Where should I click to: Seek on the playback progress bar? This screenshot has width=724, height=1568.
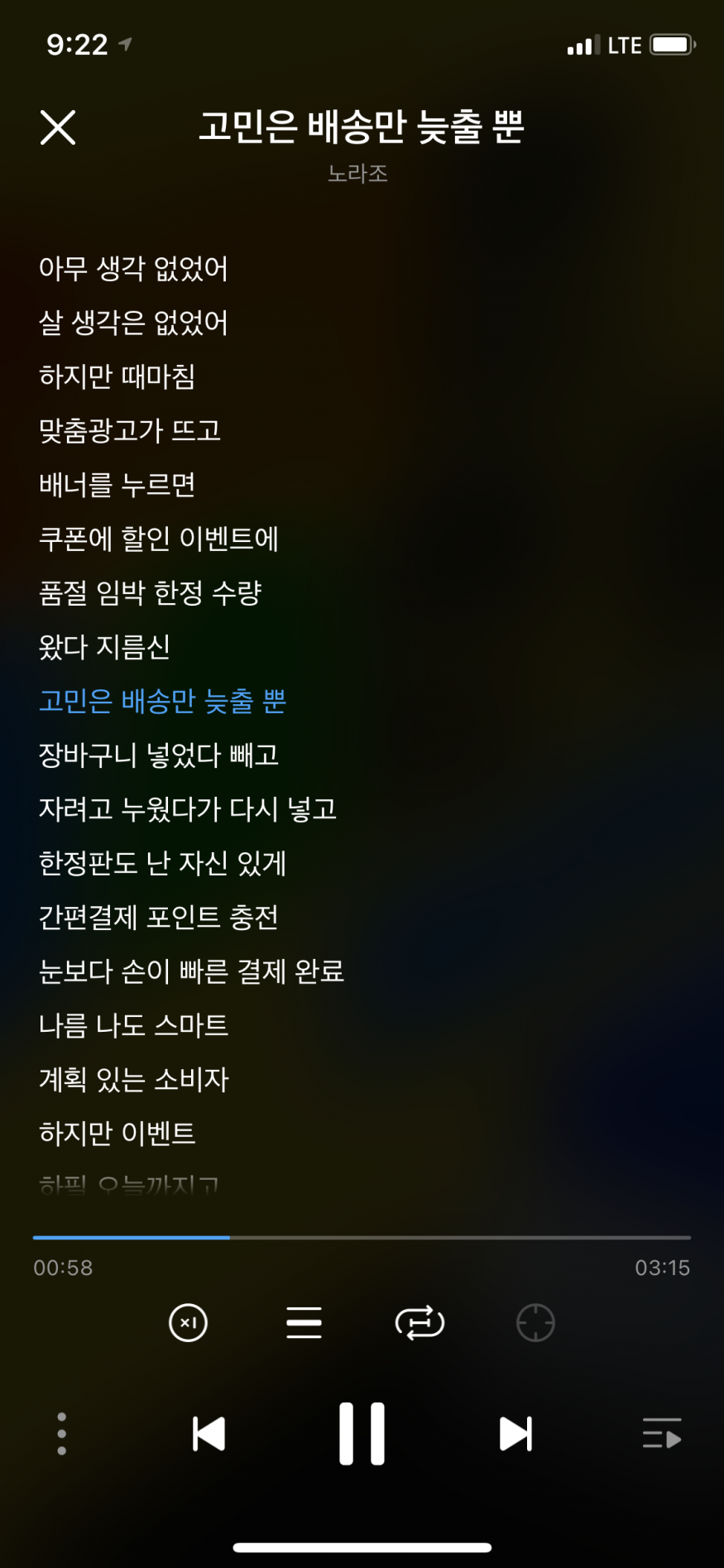click(362, 1238)
